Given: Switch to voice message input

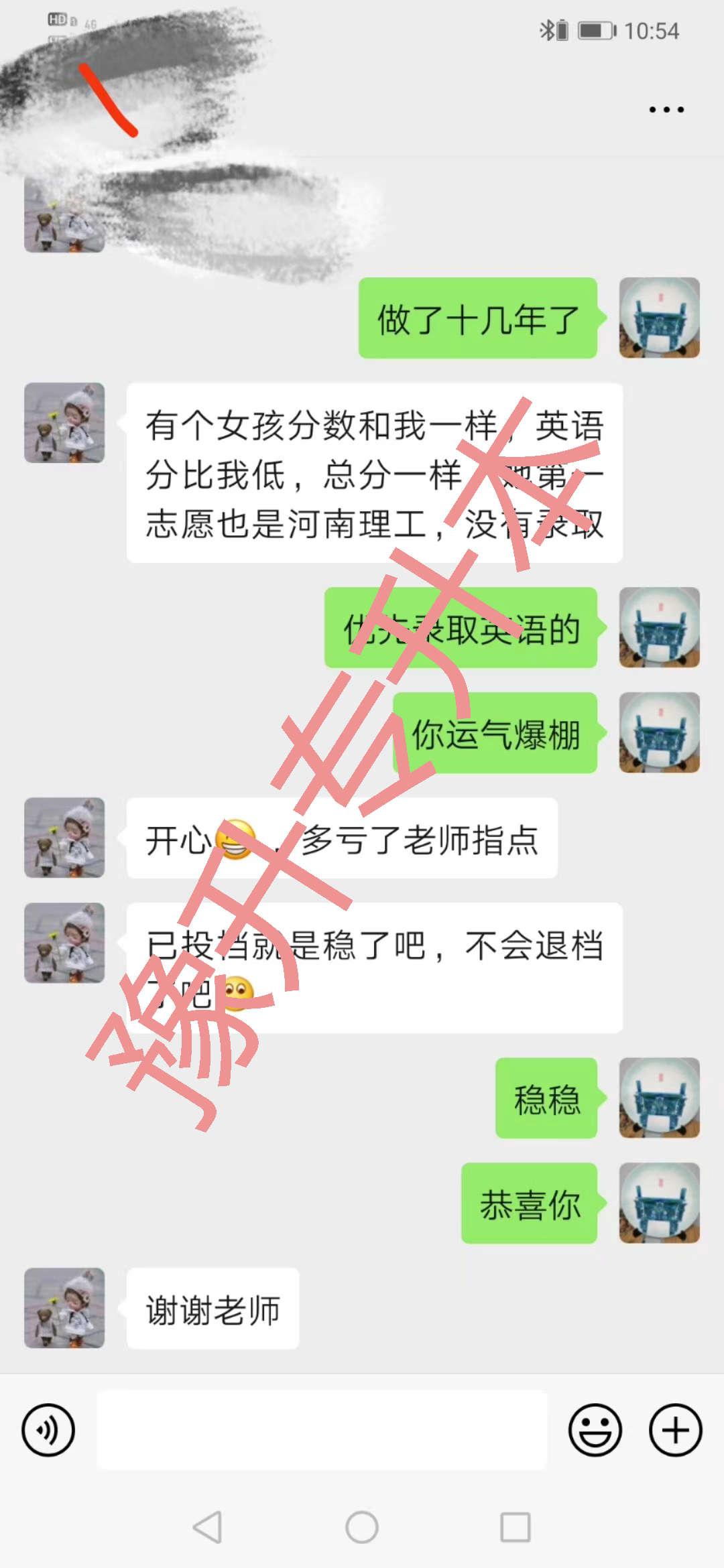Looking at the screenshot, I should click(48, 1430).
